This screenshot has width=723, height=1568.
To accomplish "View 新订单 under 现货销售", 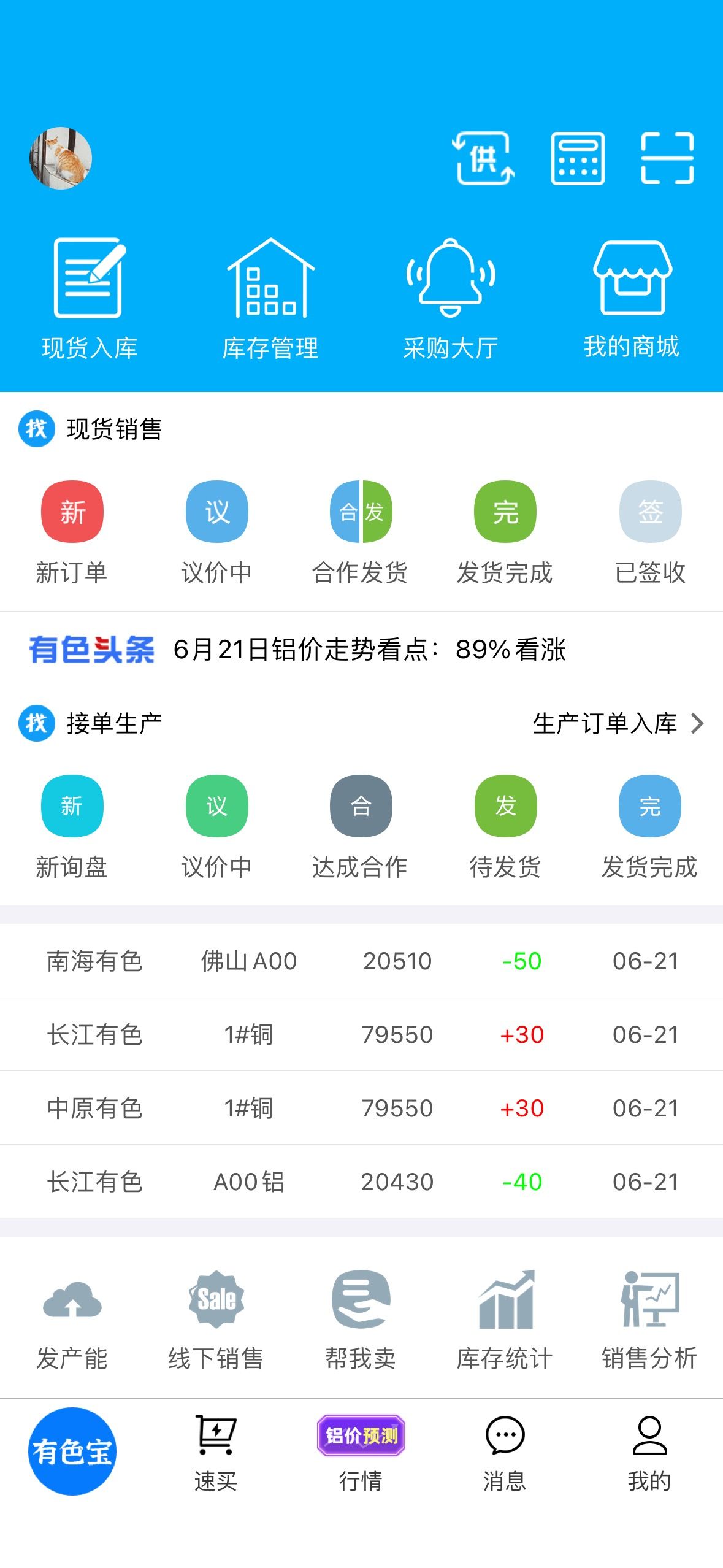I will coord(72,532).
